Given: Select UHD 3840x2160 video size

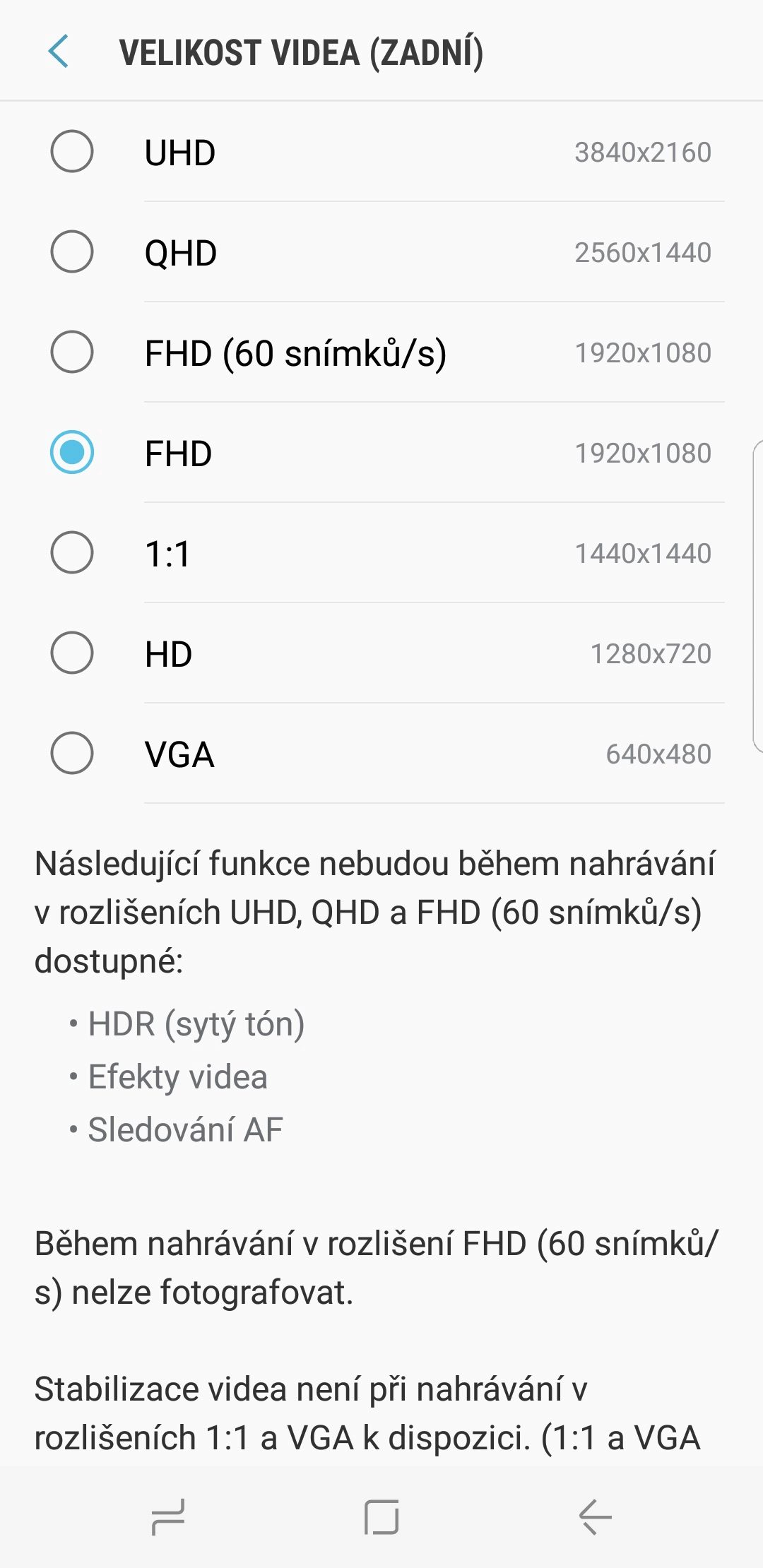Looking at the screenshot, I should pyautogui.click(x=72, y=151).
